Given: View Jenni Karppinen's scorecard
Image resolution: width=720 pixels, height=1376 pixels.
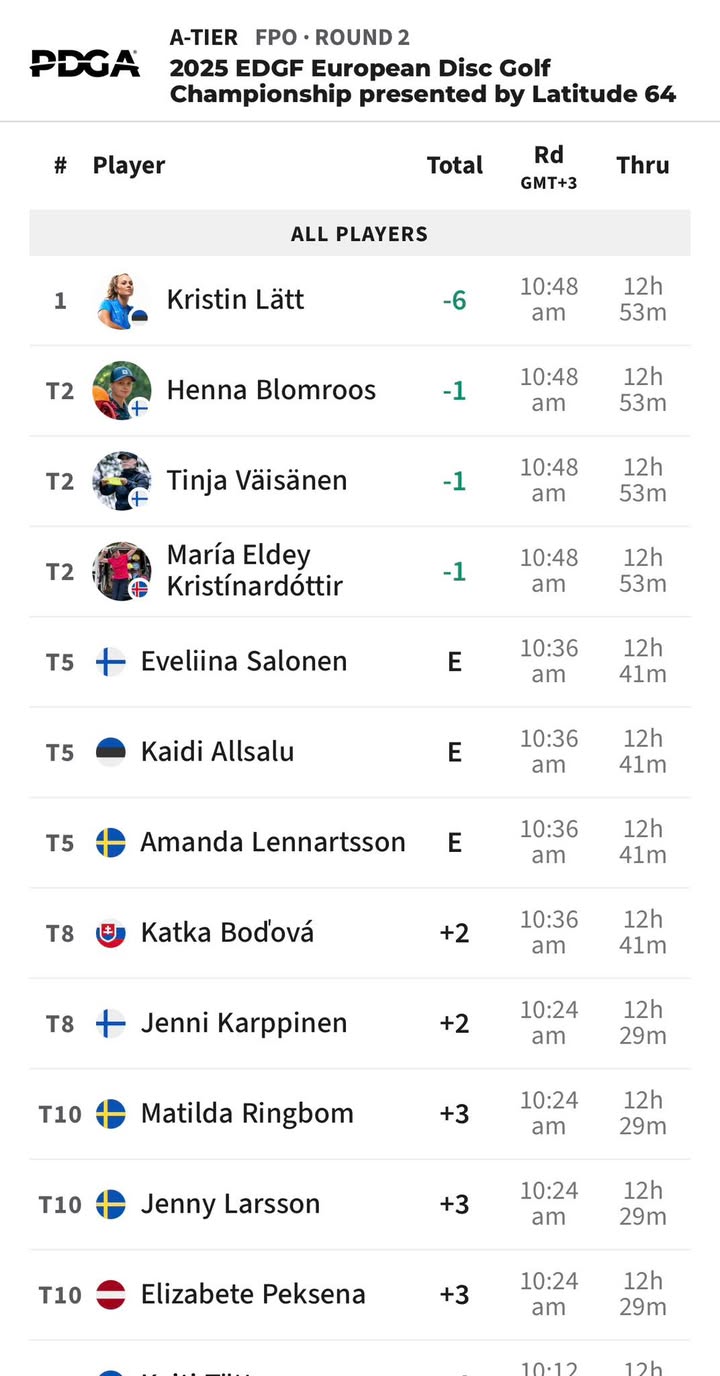Looking at the screenshot, I should click(x=244, y=1023).
